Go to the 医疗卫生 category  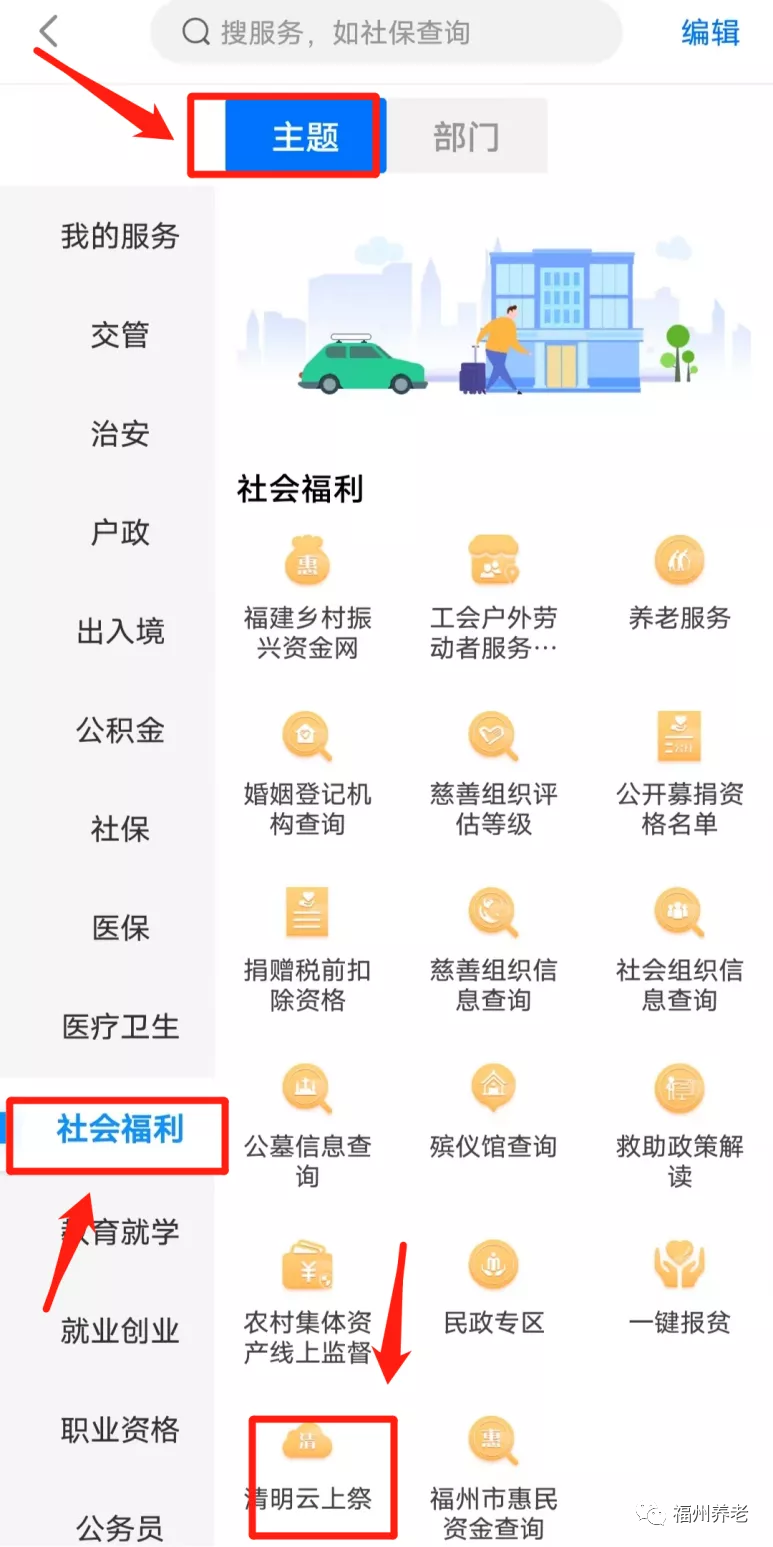pyautogui.click(x=120, y=1026)
